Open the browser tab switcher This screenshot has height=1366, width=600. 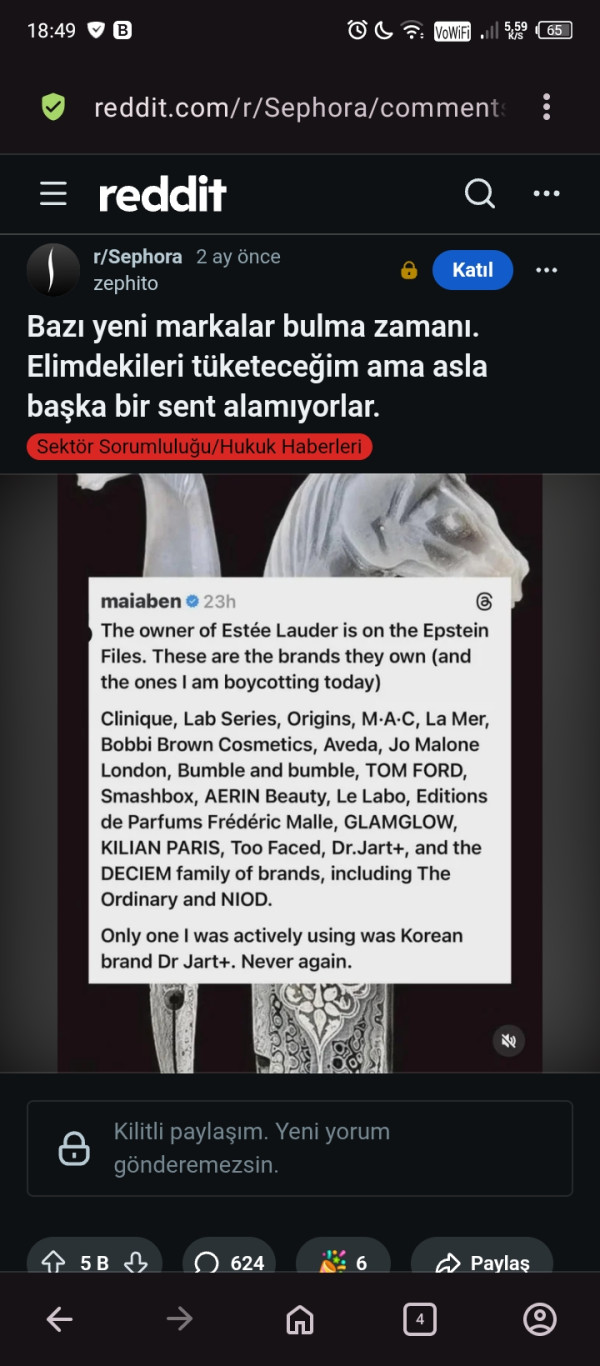420,1320
